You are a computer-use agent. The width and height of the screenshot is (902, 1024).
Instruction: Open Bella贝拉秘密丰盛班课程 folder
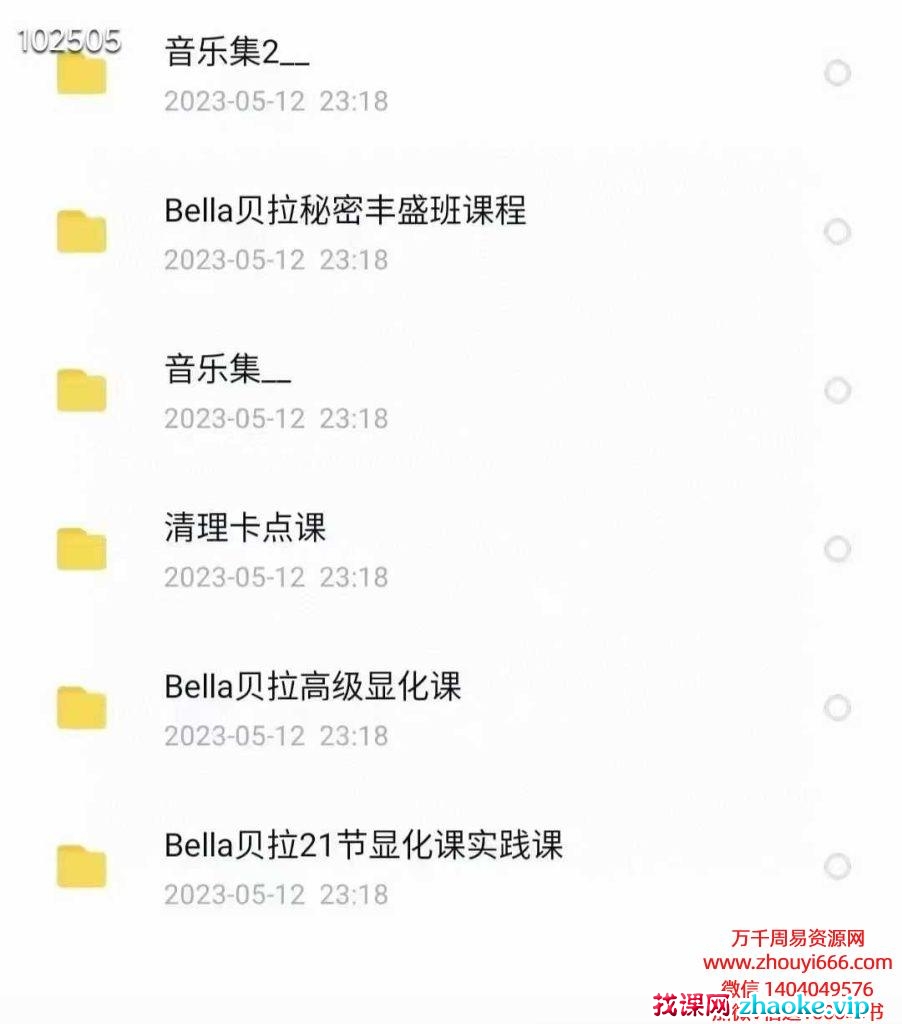pyautogui.click(x=345, y=211)
